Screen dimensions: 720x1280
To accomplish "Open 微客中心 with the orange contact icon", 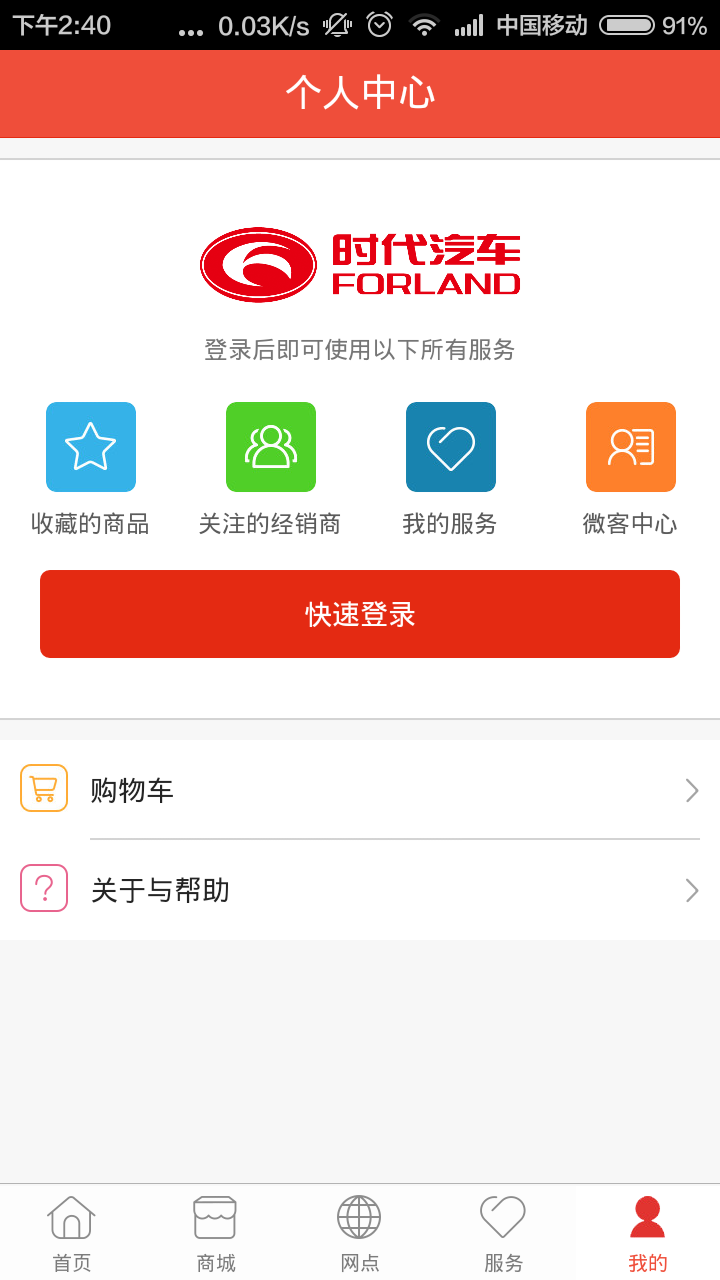I will click(x=630, y=447).
